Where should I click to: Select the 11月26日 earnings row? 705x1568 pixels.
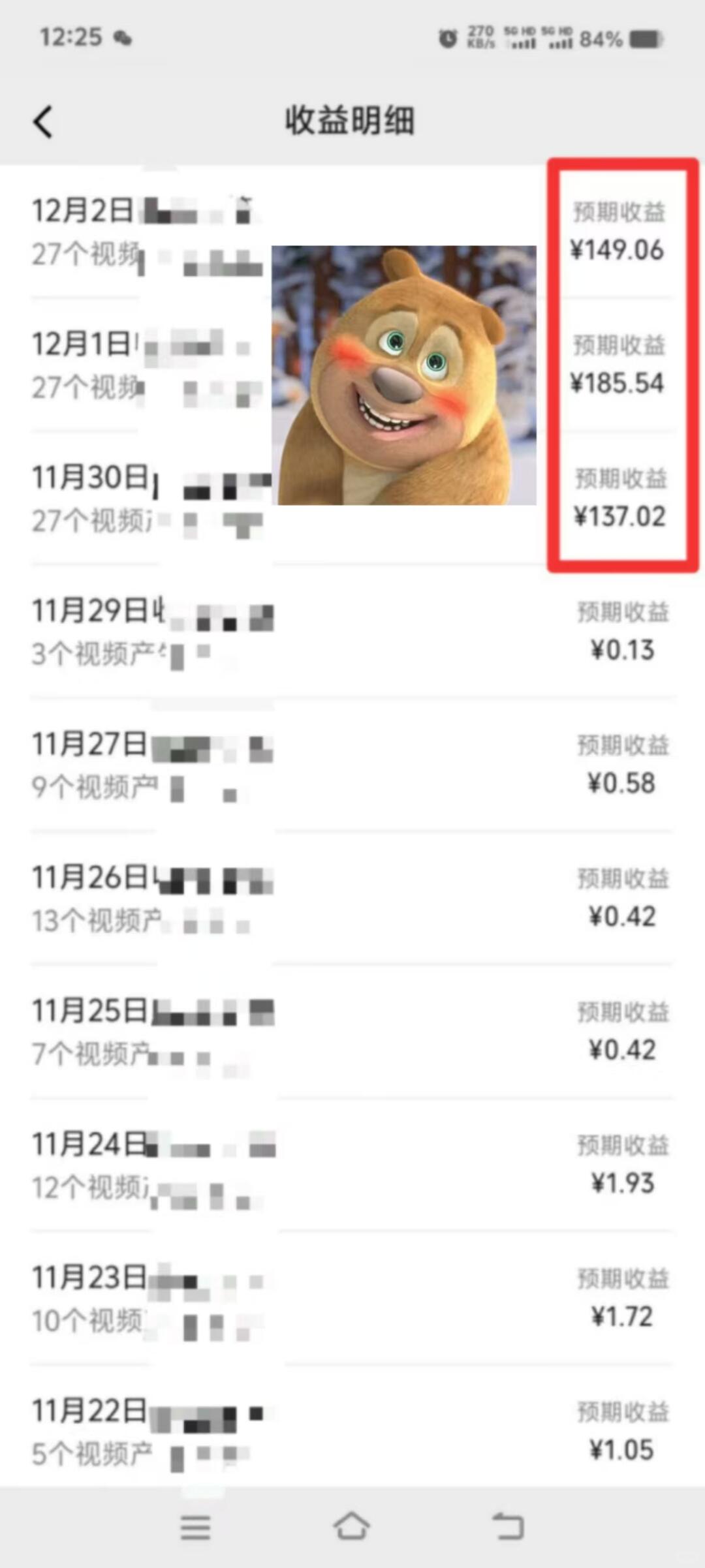click(352, 899)
